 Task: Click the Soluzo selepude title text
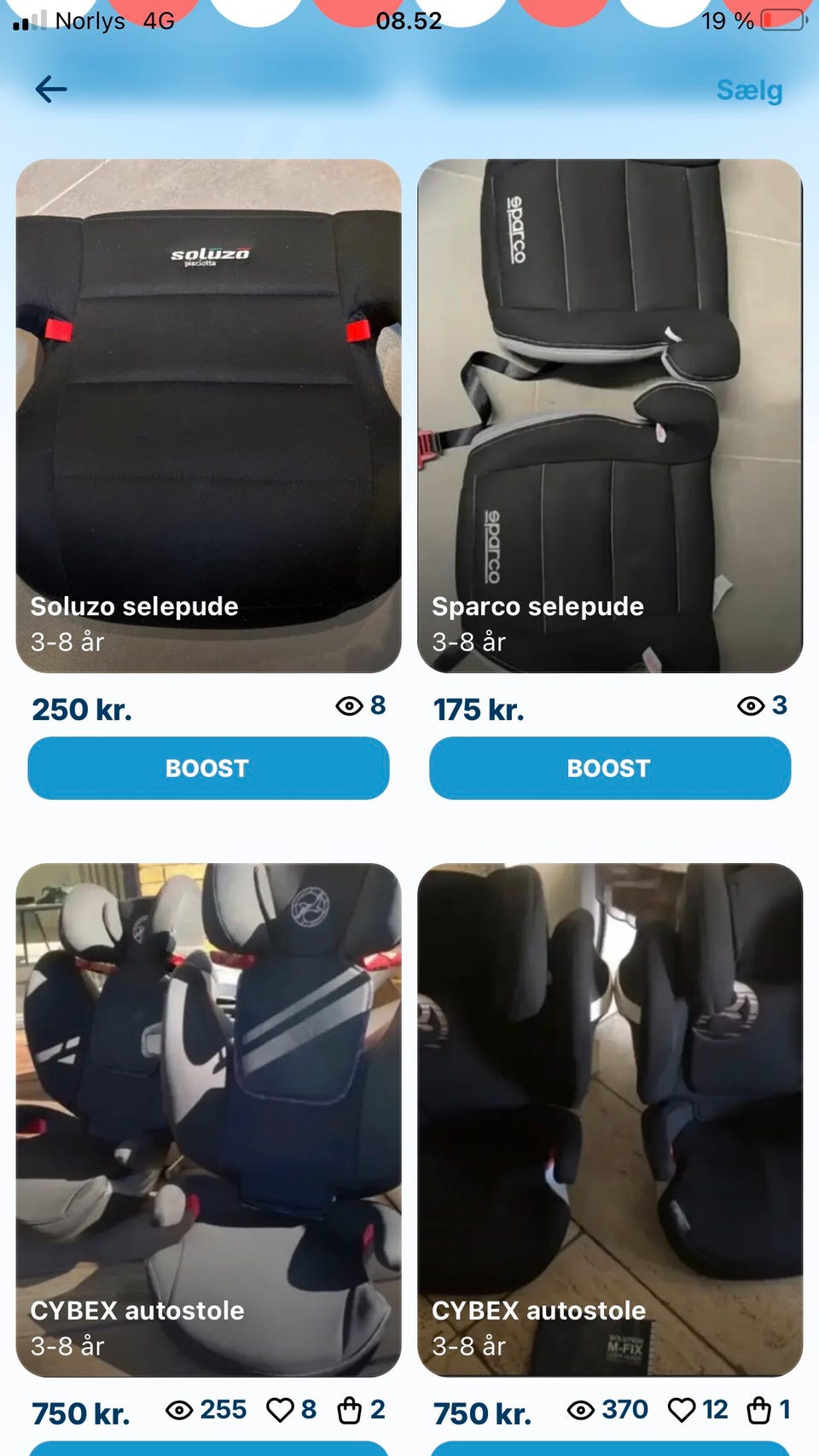pyautogui.click(x=134, y=606)
